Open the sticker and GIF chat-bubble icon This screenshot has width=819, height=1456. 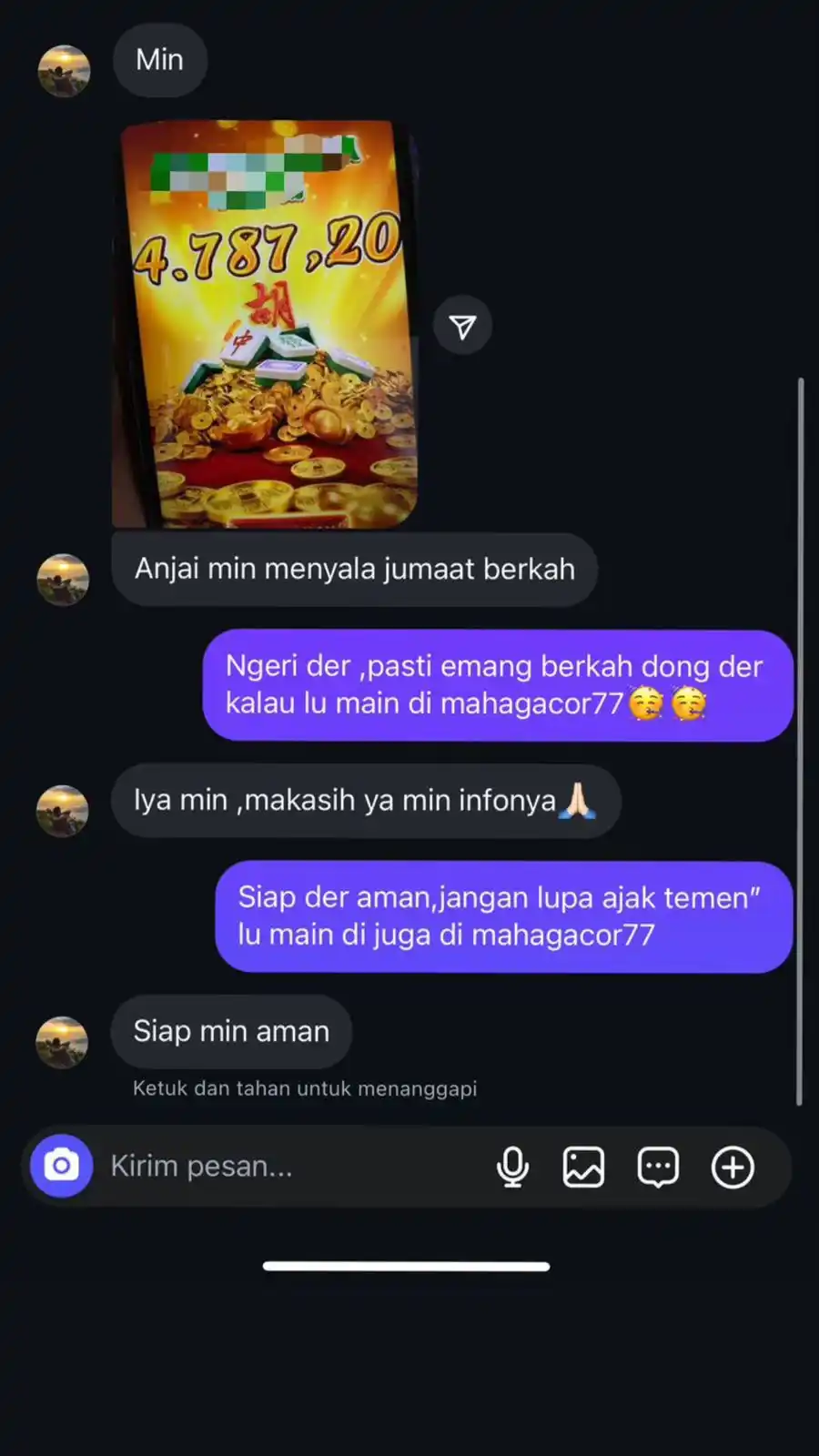pos(658,1167)
